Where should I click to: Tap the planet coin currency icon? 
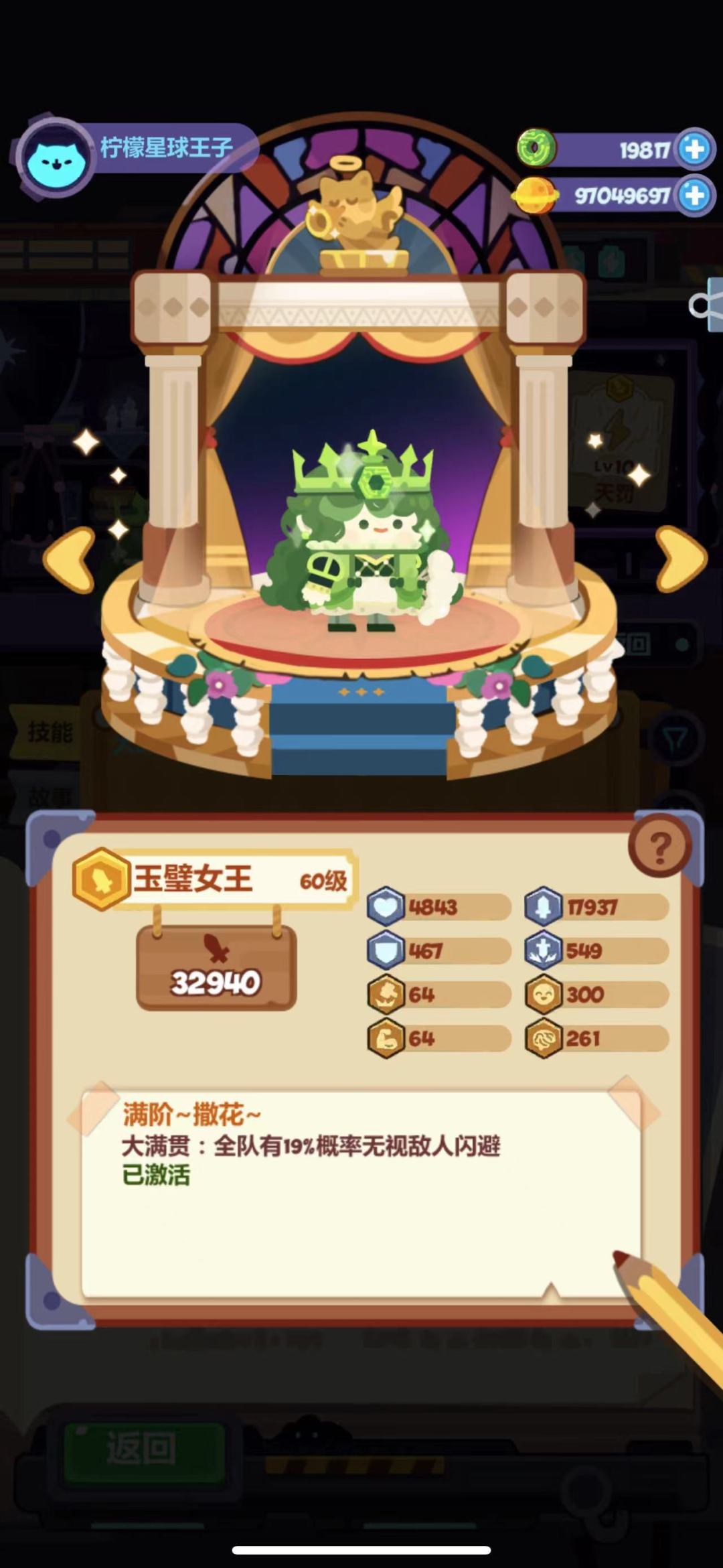click(535, 194)
